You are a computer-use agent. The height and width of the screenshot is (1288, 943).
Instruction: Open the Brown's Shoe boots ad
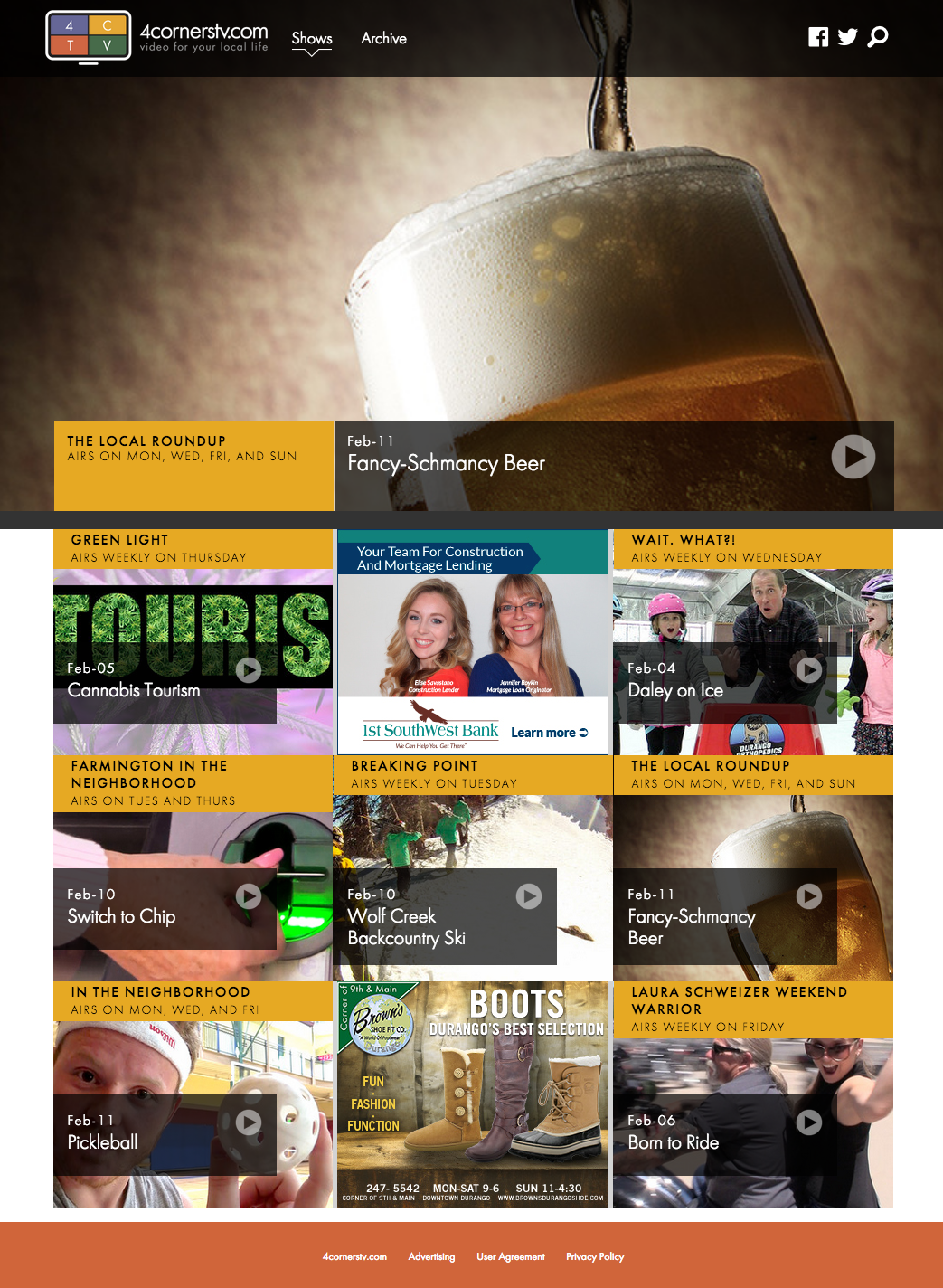pos(472,1094)
